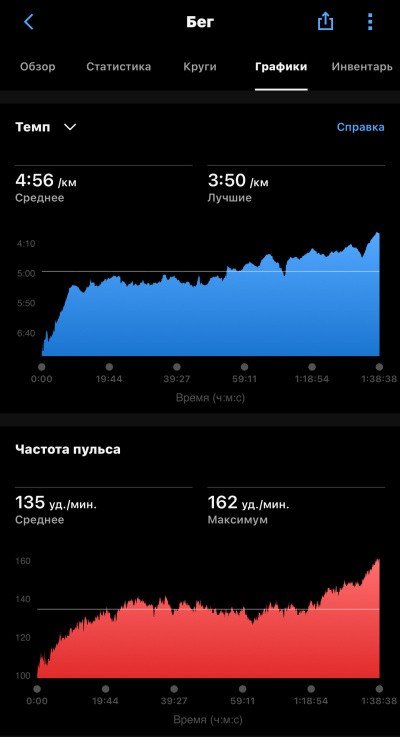The width and height of the screenshot is (400, 737).
Task: Switch to the Обзор tab
Action: click(x=38, y=67)
